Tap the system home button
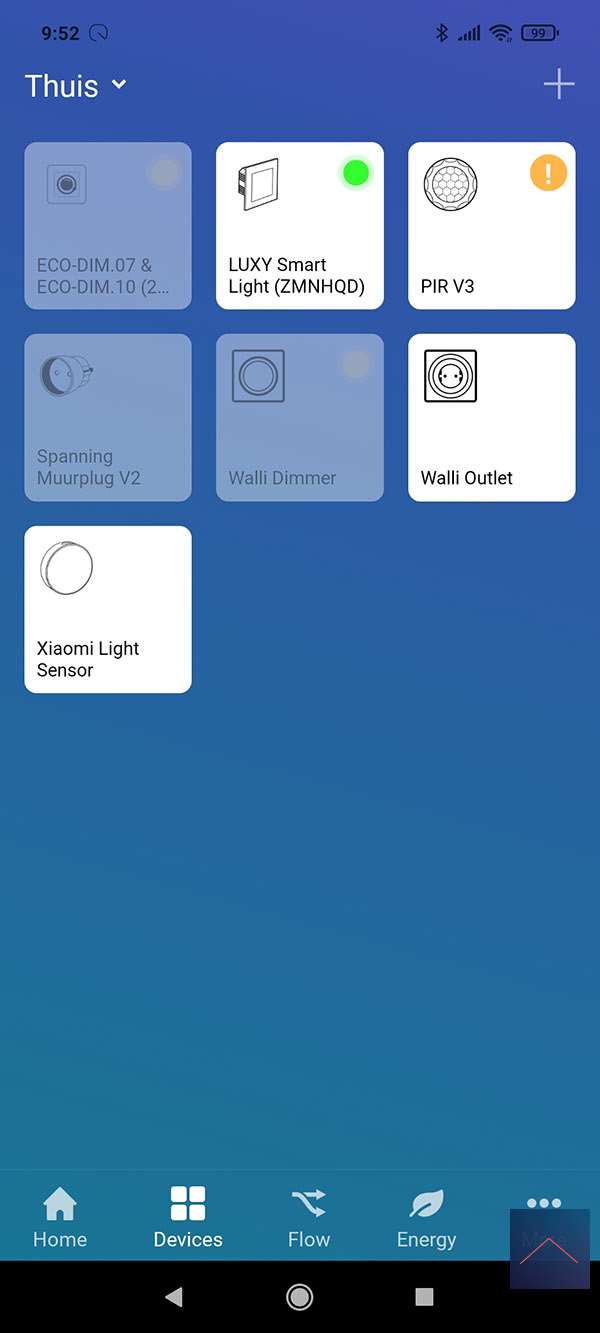The image size is (600, 1333). click(299, 1297)
